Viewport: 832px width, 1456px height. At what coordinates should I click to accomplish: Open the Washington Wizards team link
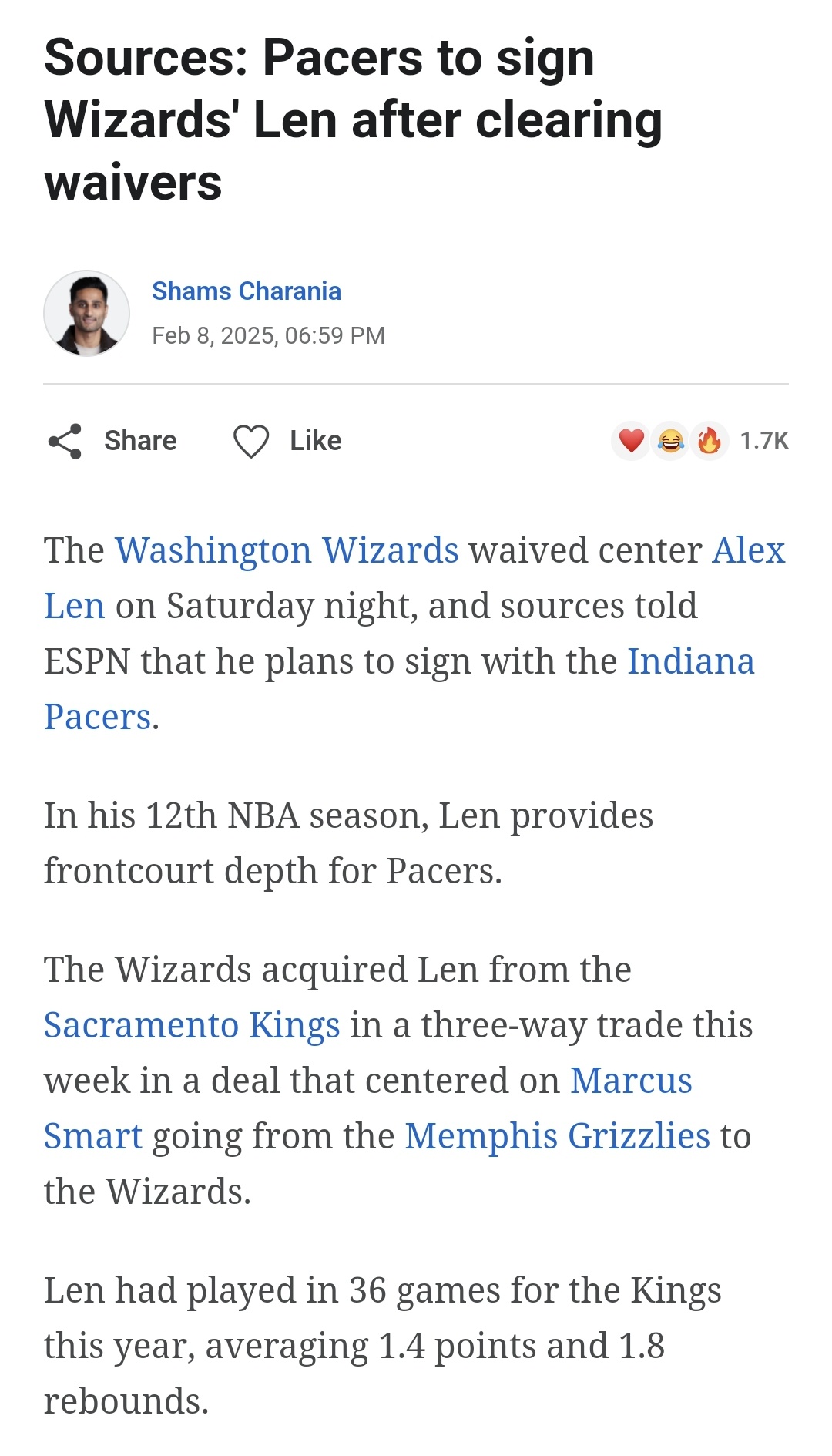pos(287,550)
